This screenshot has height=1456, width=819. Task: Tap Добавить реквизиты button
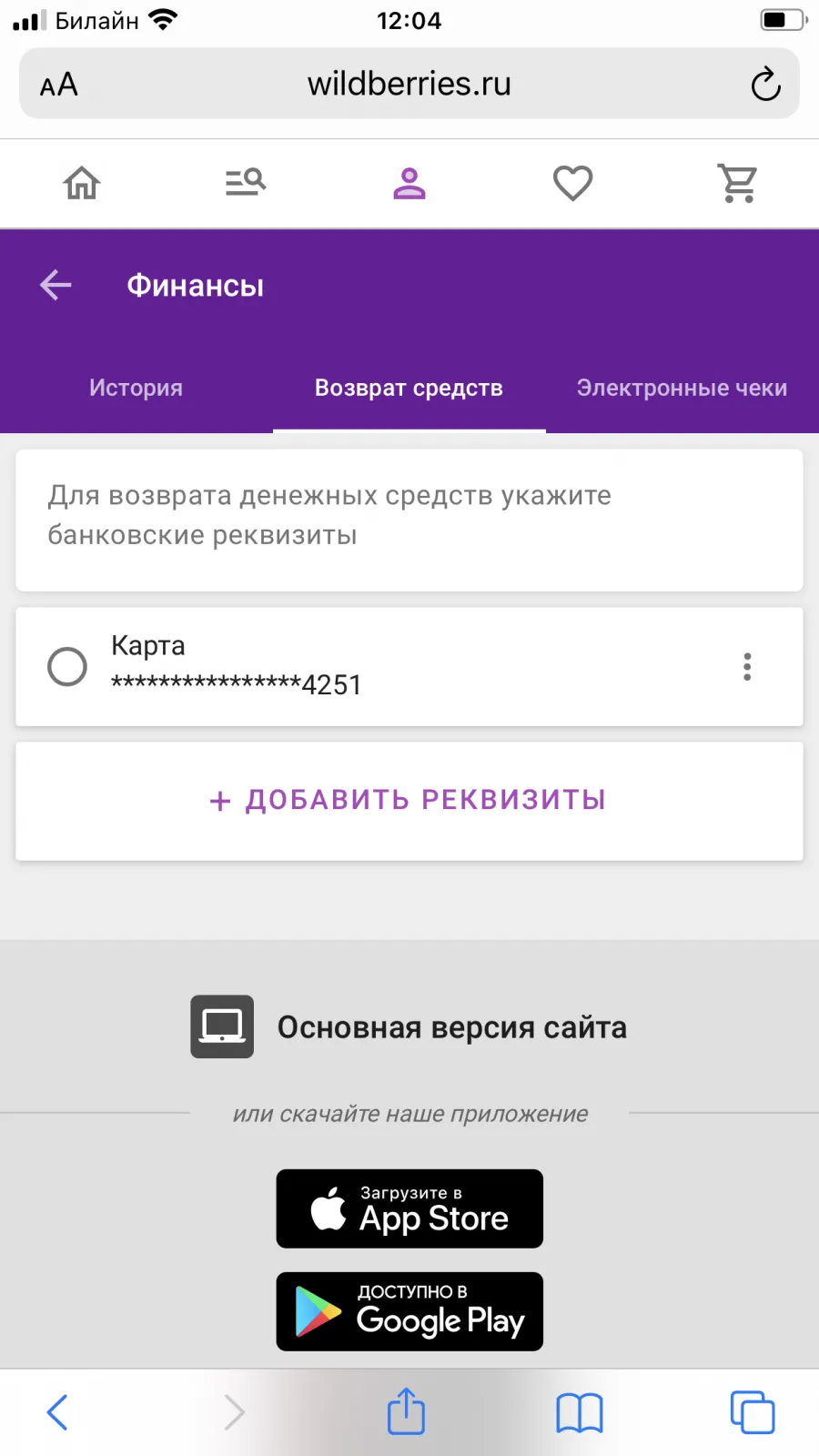409,801
